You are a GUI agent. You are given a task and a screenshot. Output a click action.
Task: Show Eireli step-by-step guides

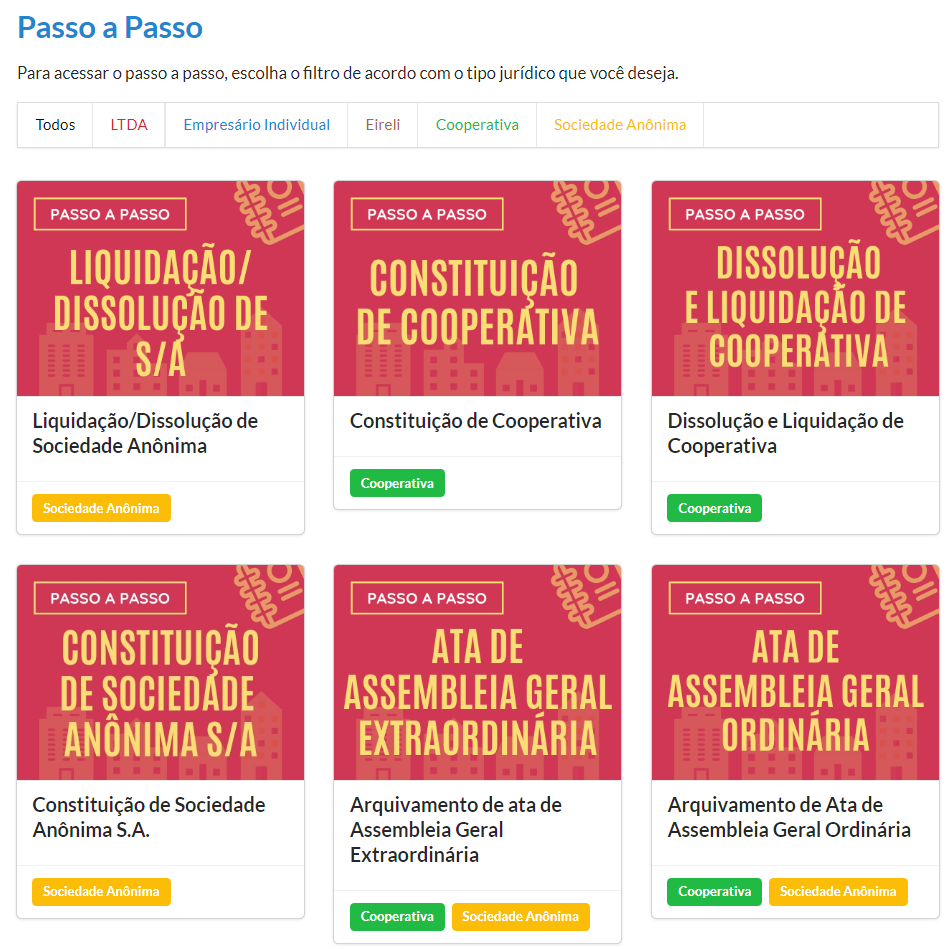(383, 125)
